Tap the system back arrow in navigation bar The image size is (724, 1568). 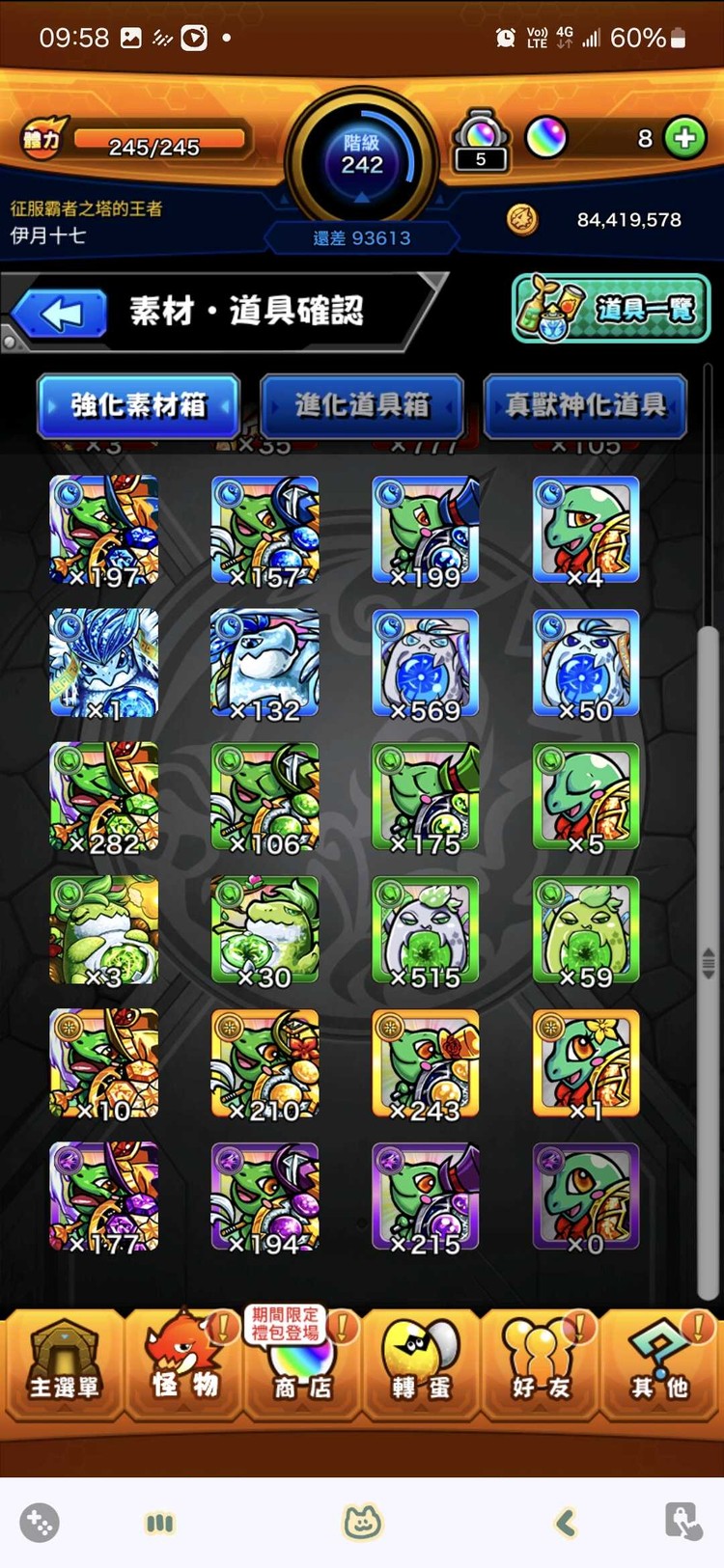point(566,1523)
